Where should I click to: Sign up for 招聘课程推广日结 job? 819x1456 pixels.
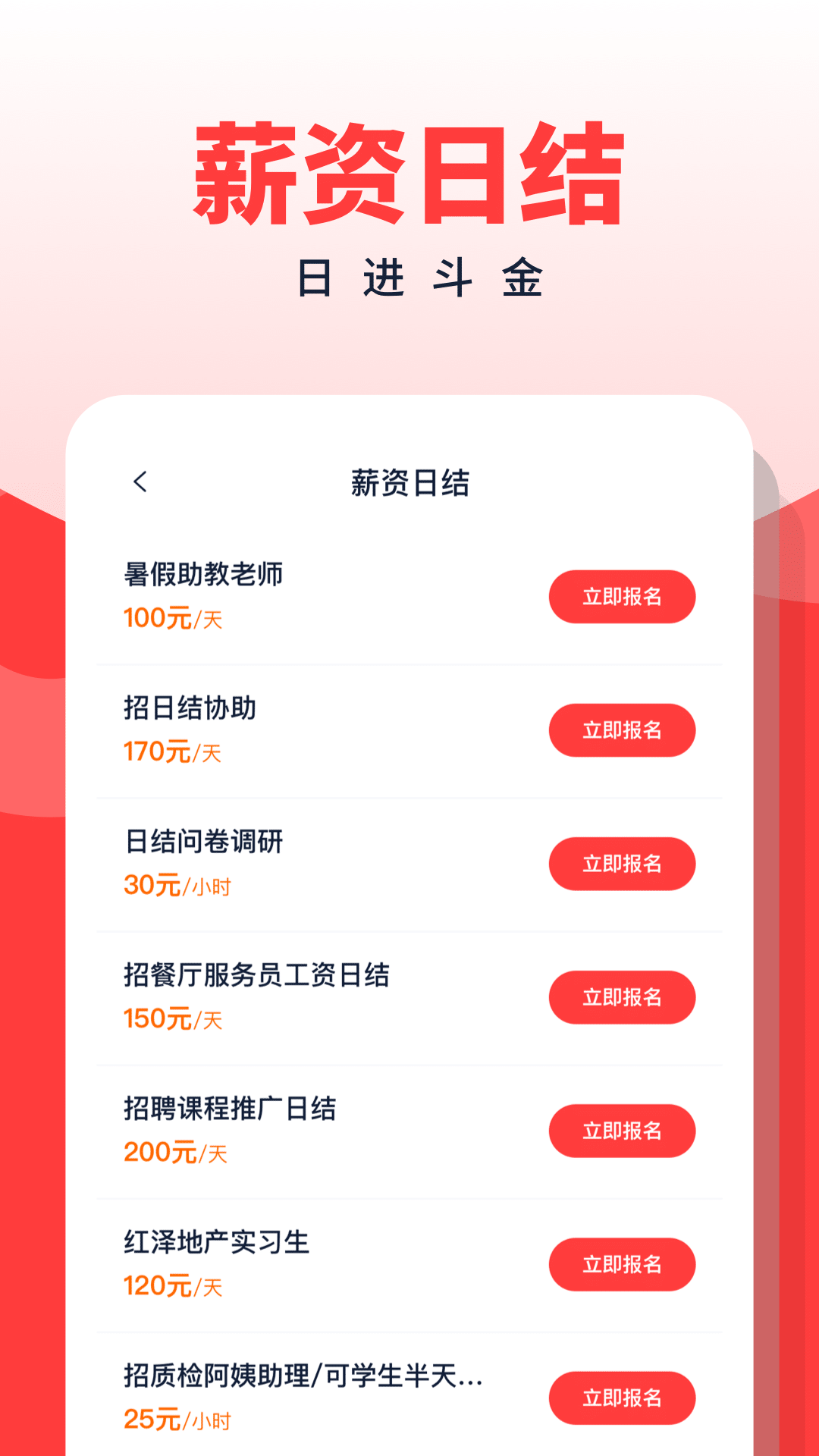(x=621, y=1131)
